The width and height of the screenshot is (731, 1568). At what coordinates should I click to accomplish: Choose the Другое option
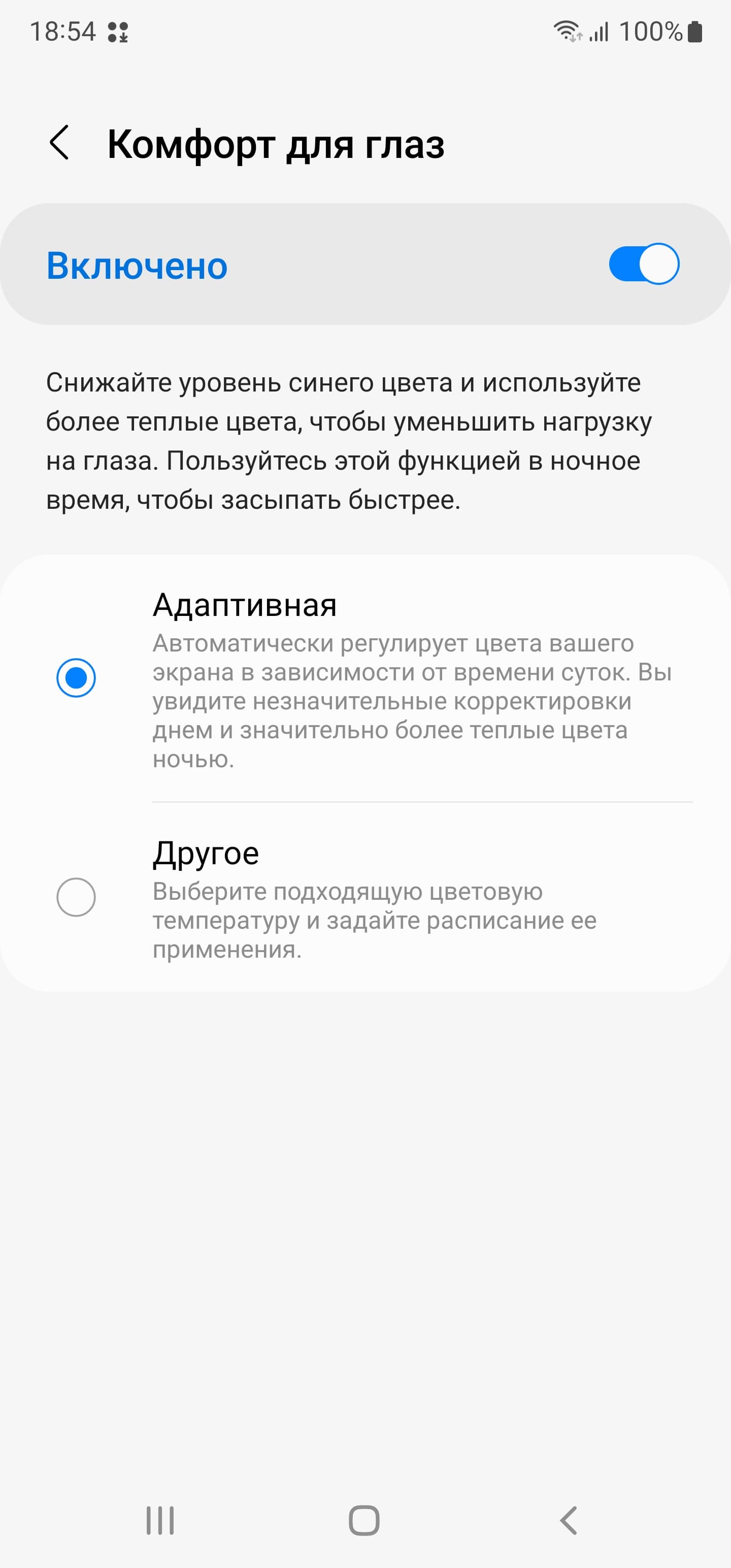click(76, 897)
